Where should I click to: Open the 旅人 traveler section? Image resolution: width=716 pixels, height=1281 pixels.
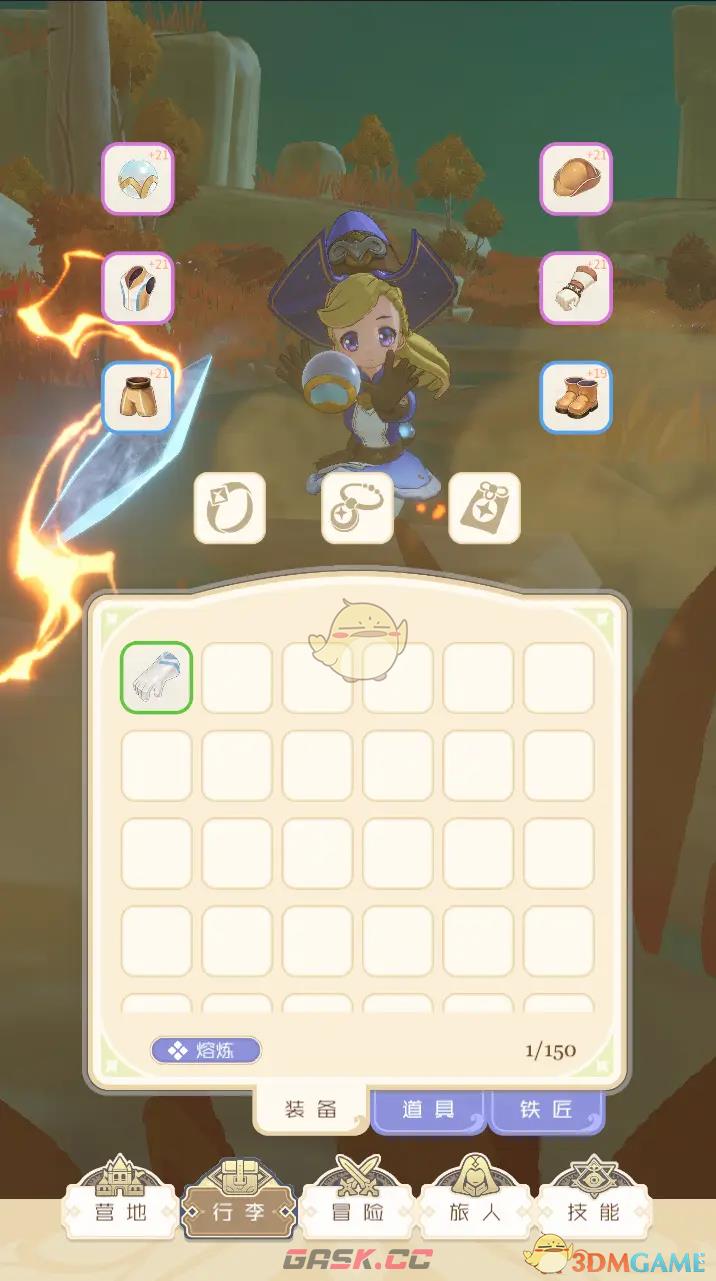pos(476,1200)
